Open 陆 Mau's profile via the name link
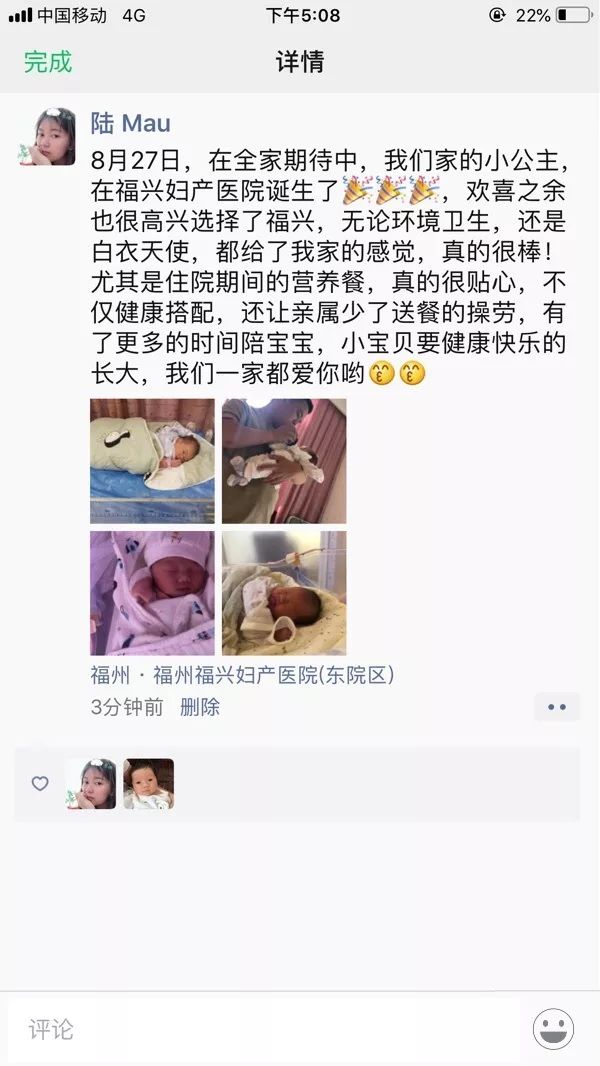This screenshot has height=1066, width=600. pos(130,124)
